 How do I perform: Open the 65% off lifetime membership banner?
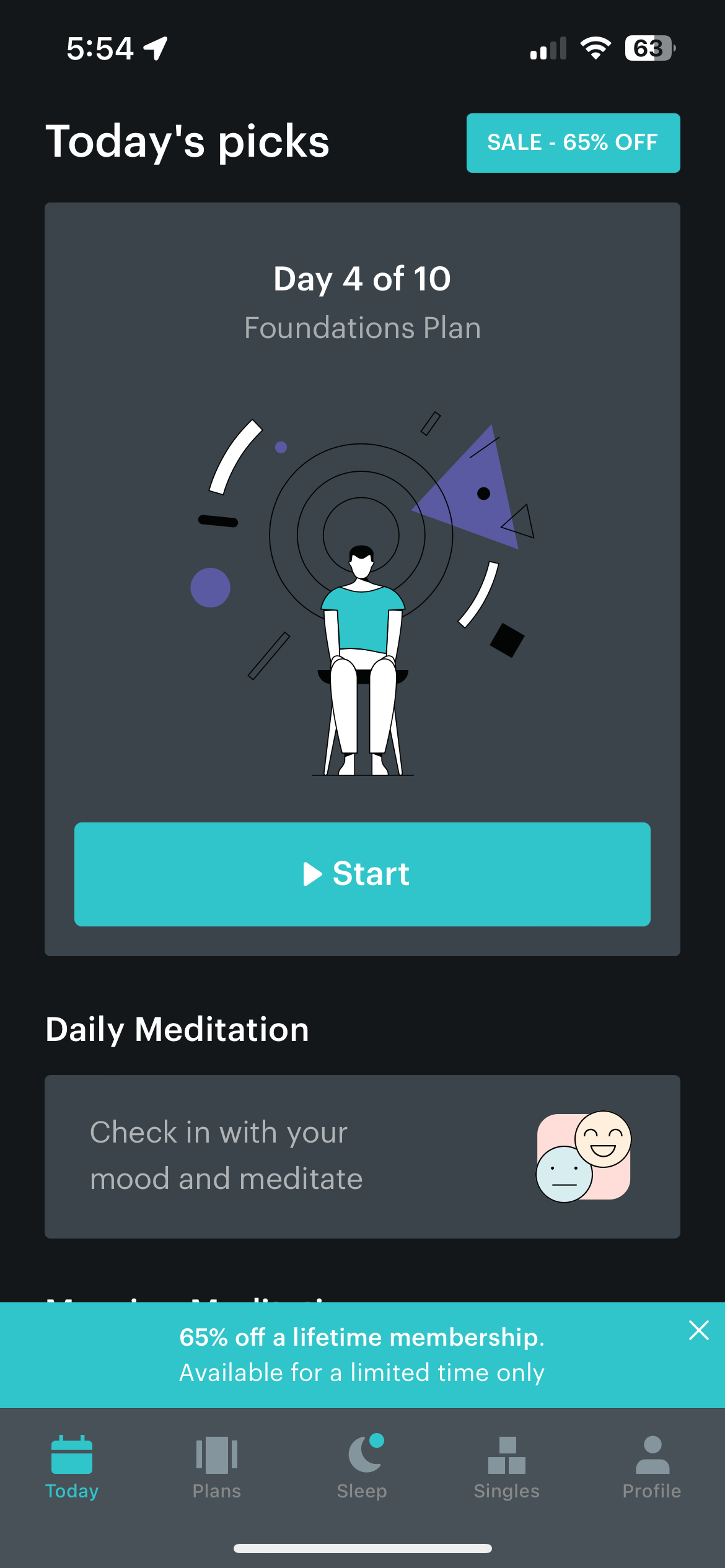click(362, 1355)
